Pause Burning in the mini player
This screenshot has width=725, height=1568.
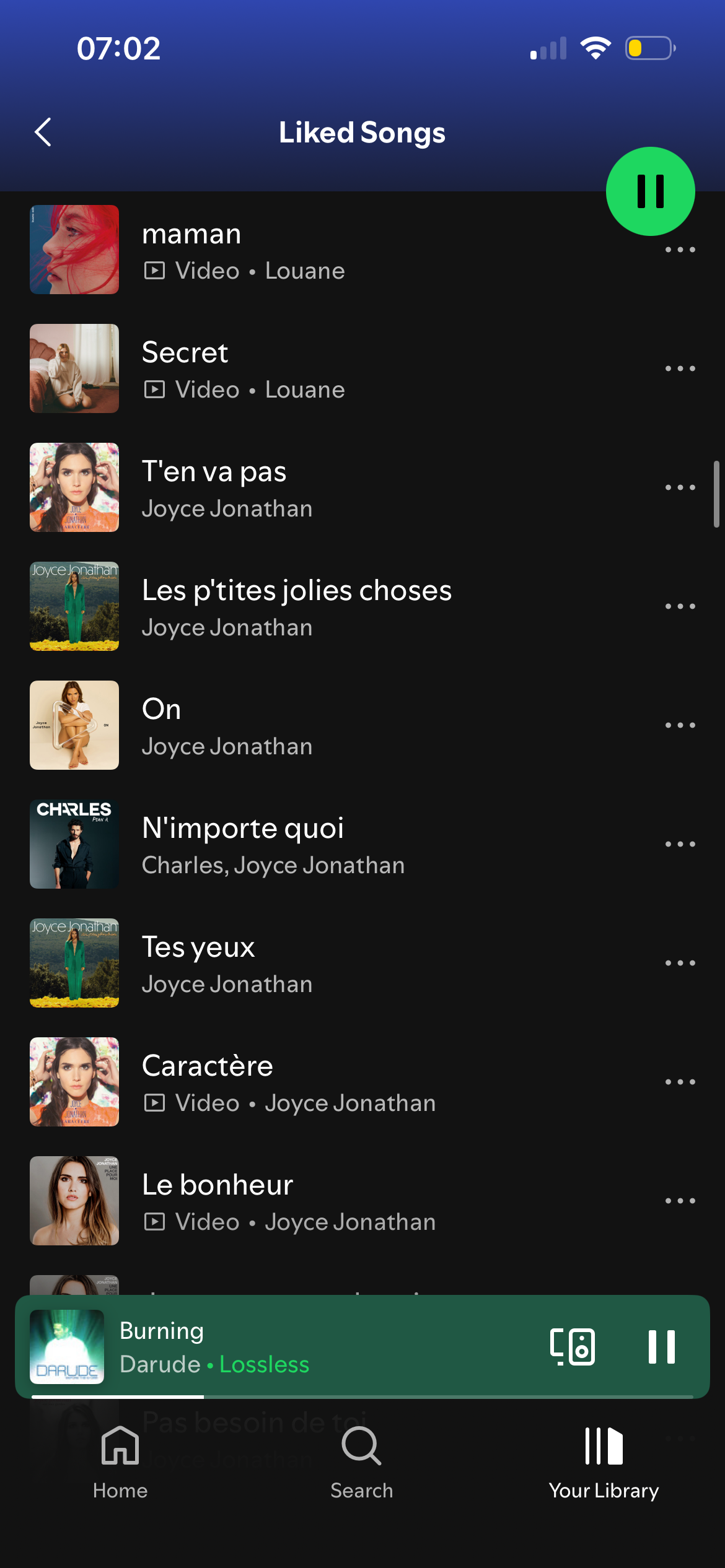[x=661, y=1347]
